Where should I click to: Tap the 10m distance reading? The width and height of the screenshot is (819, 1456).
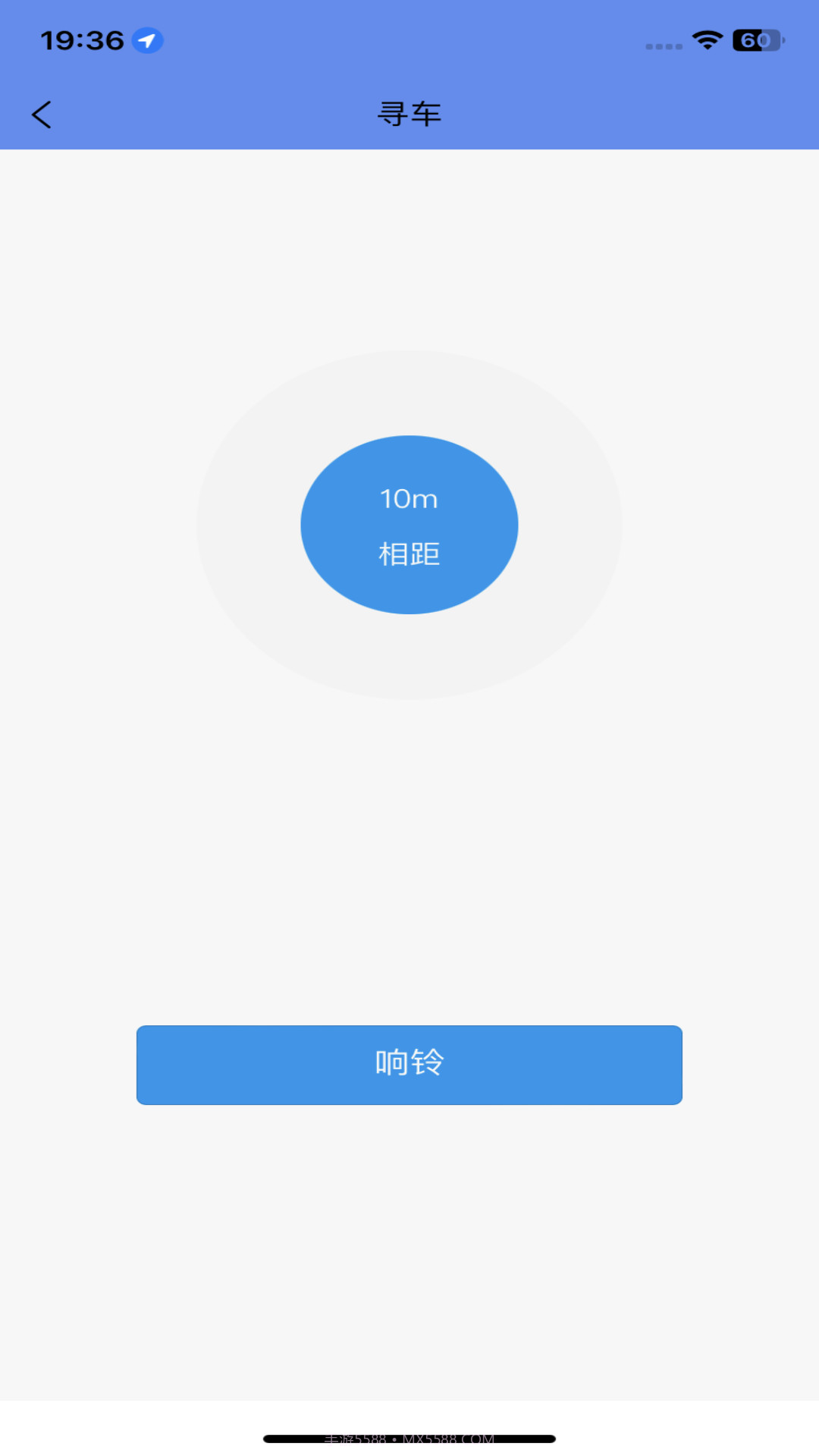(409, 499)
